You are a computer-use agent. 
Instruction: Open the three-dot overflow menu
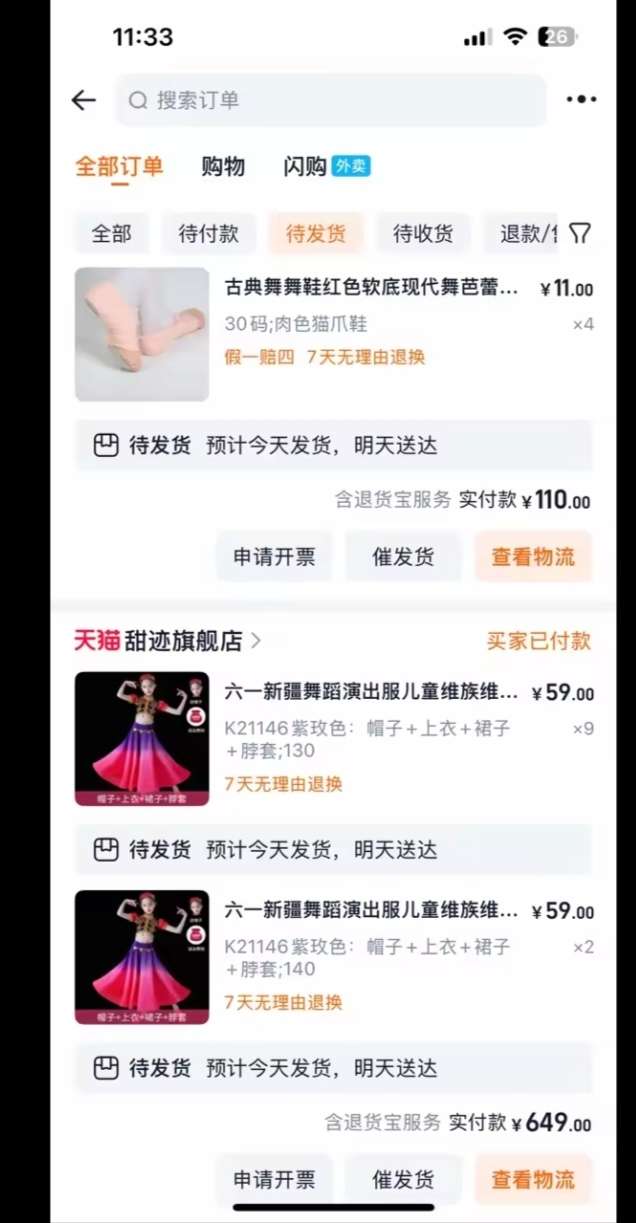pyautogui.click(x=581, y=100)
